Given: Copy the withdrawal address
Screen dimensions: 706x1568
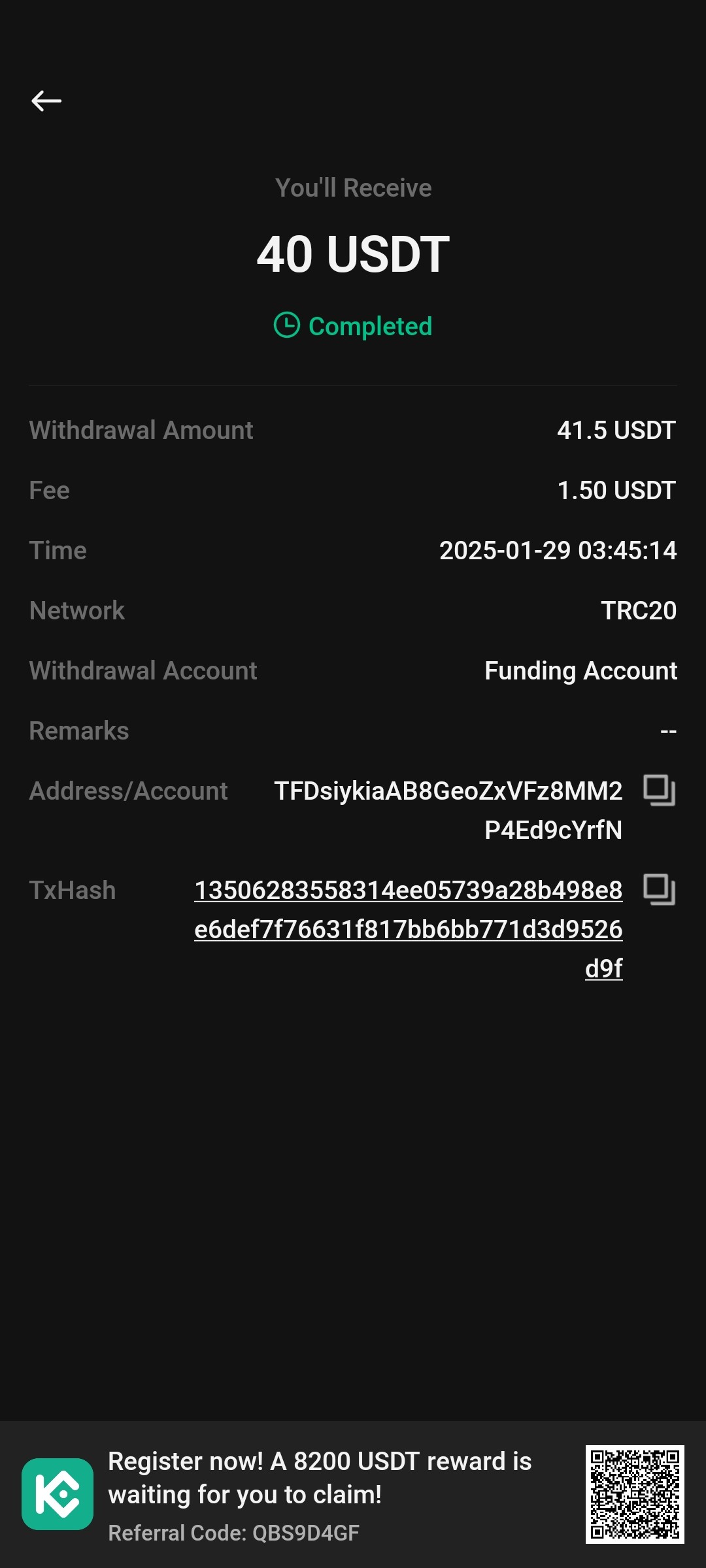Looking at the screenshot, I should click(659, 791).
